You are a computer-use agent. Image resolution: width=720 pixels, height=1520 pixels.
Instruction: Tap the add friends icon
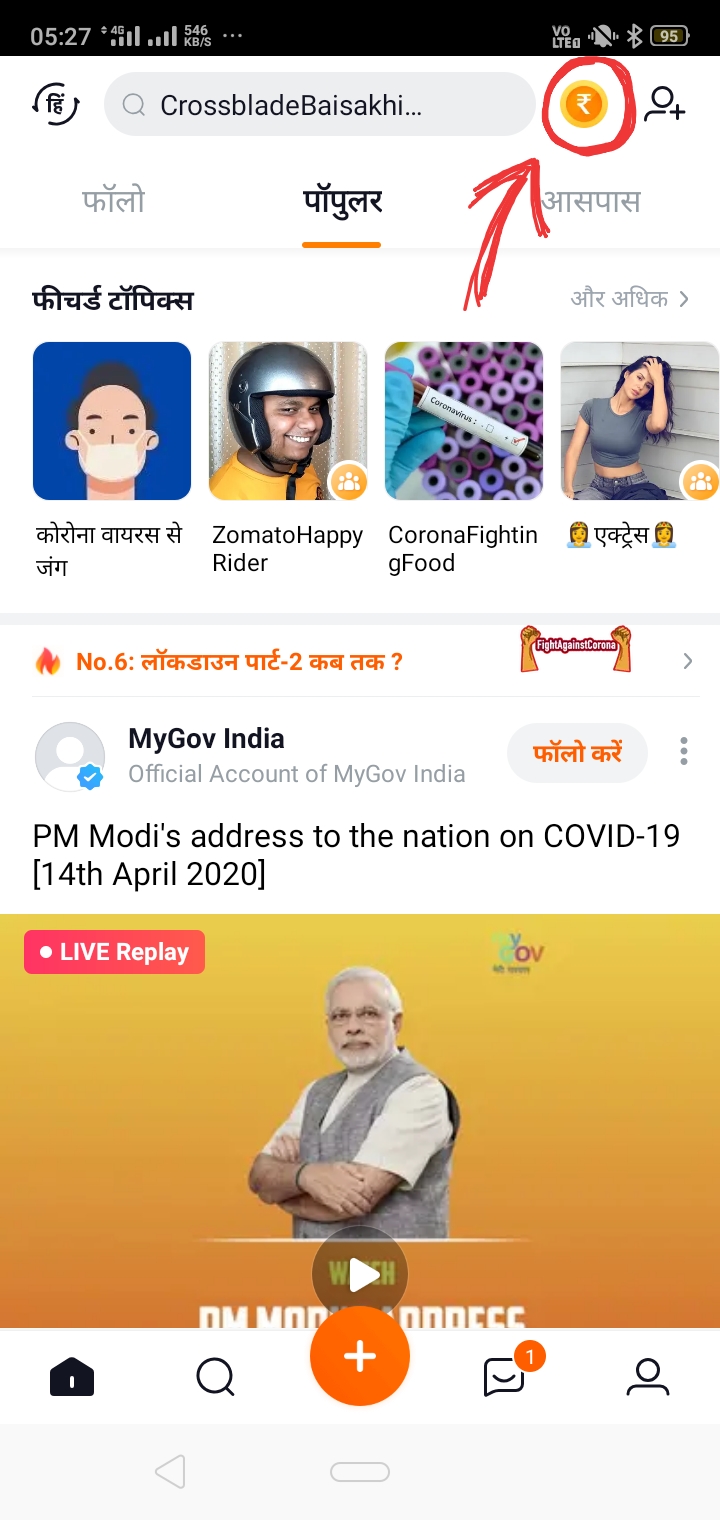[664, 104]
